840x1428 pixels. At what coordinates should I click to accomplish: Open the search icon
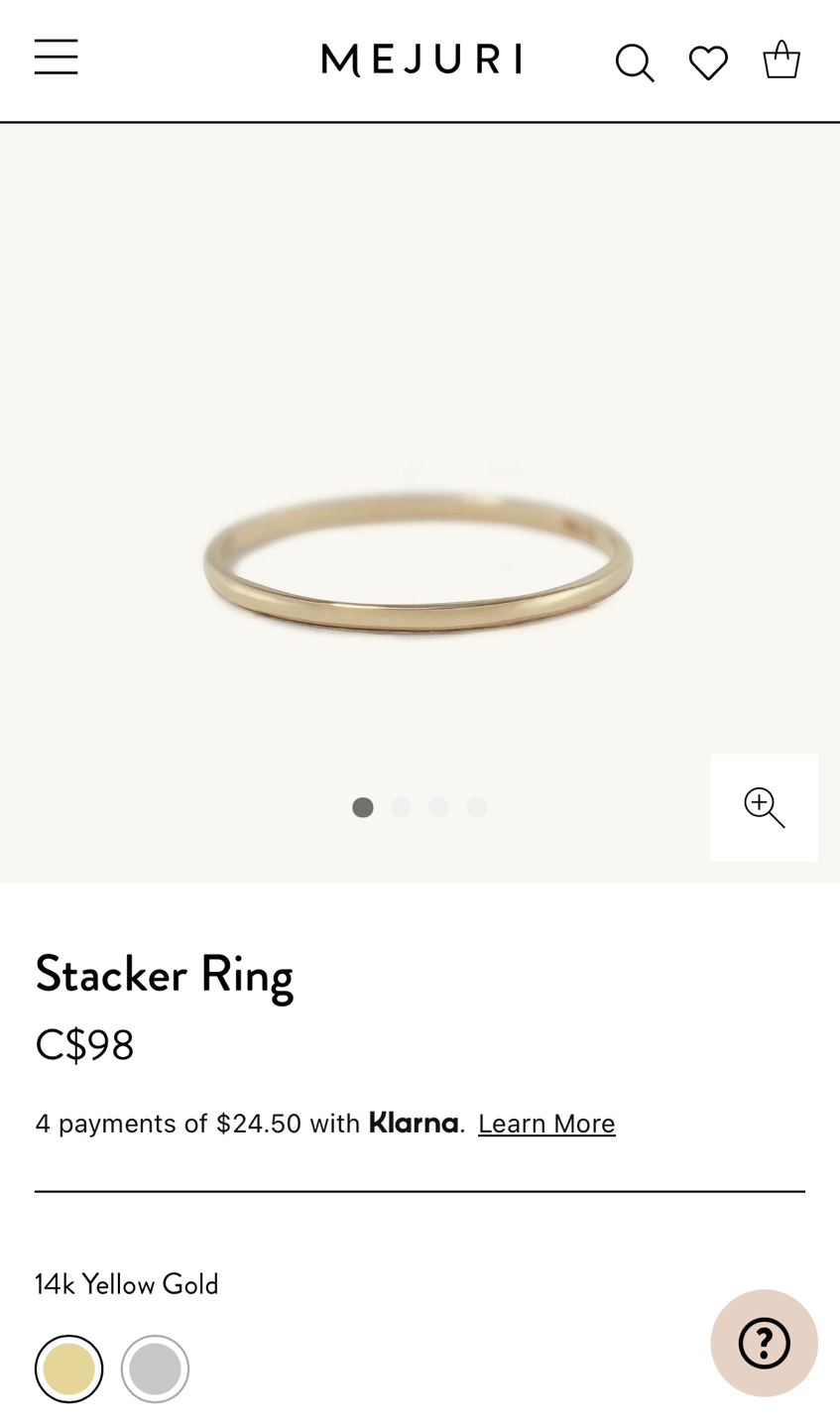pyautogui.click(x=635, y=62)
